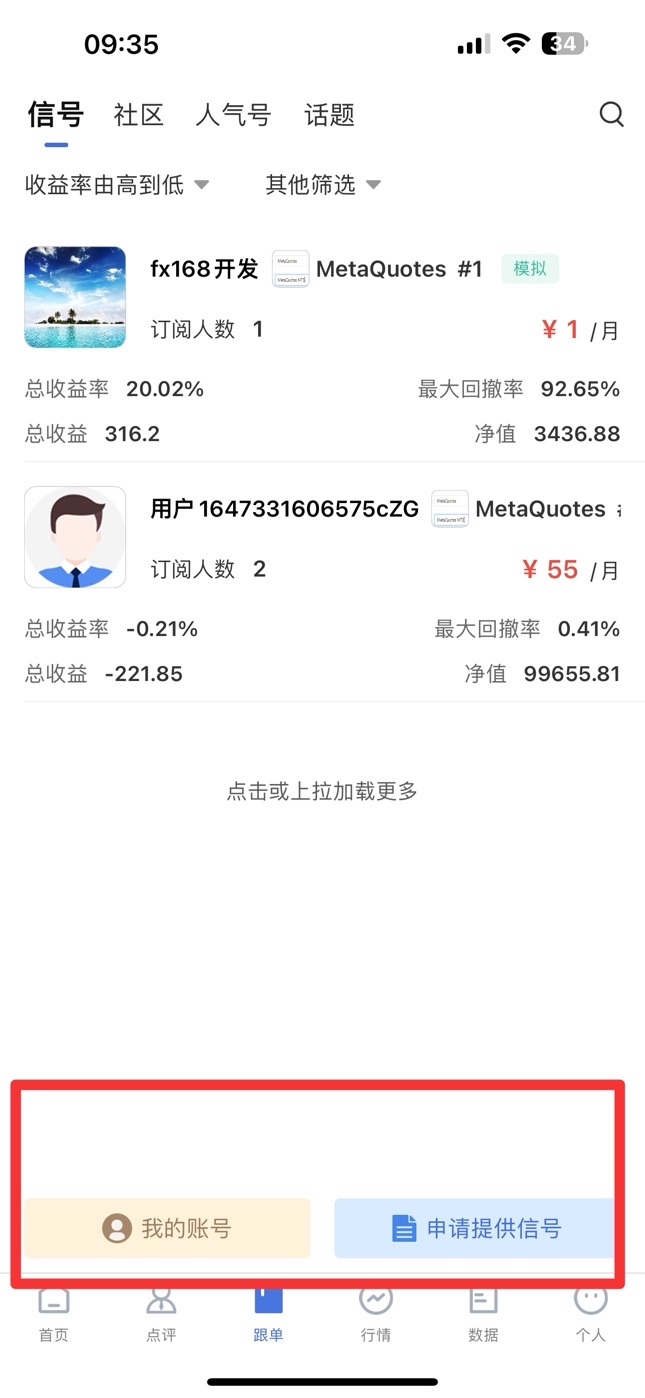Open the 行情 tab
The image size is (645, 1398).
(x=376, y=1313)
